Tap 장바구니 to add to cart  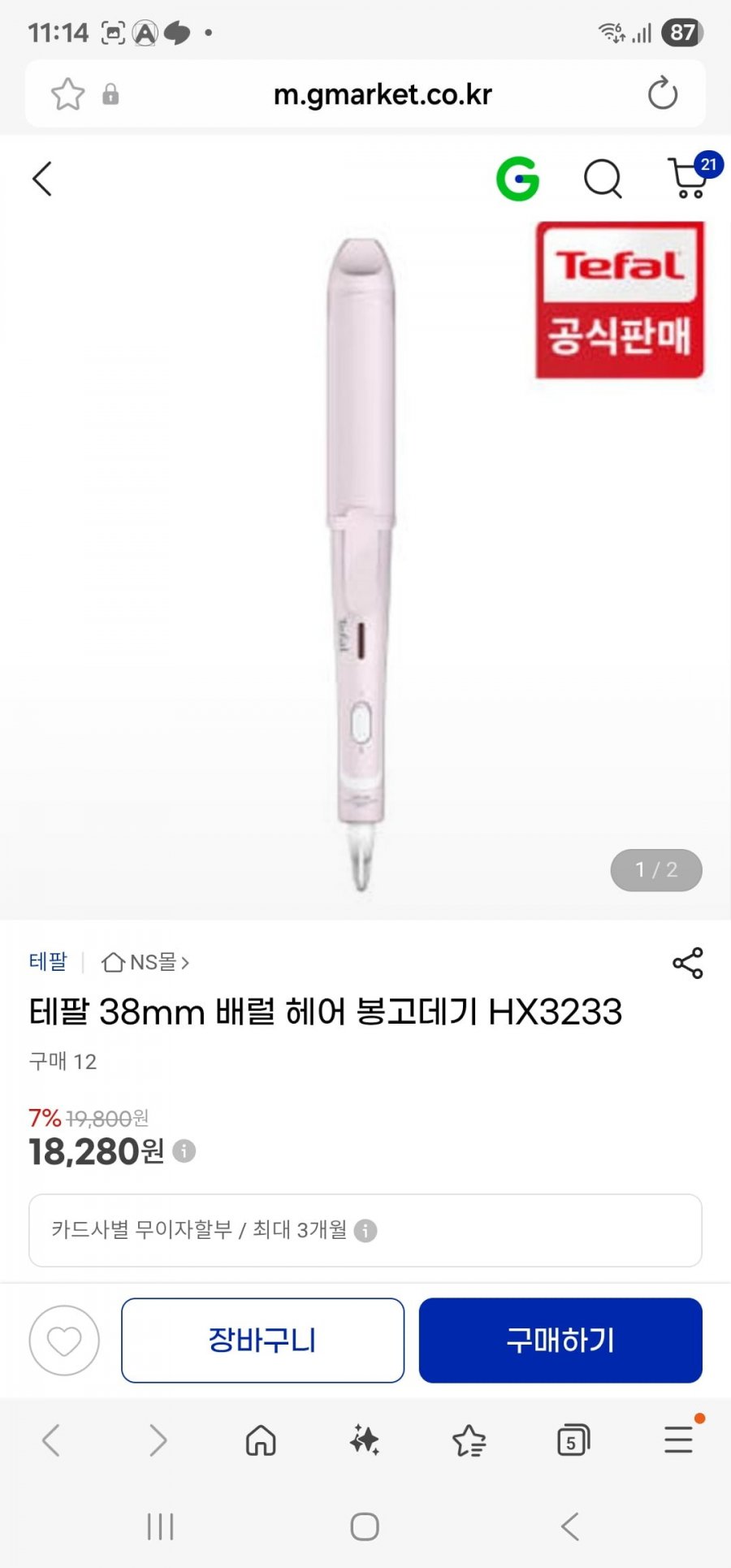pyautogui.click(x=262, y=1341)
